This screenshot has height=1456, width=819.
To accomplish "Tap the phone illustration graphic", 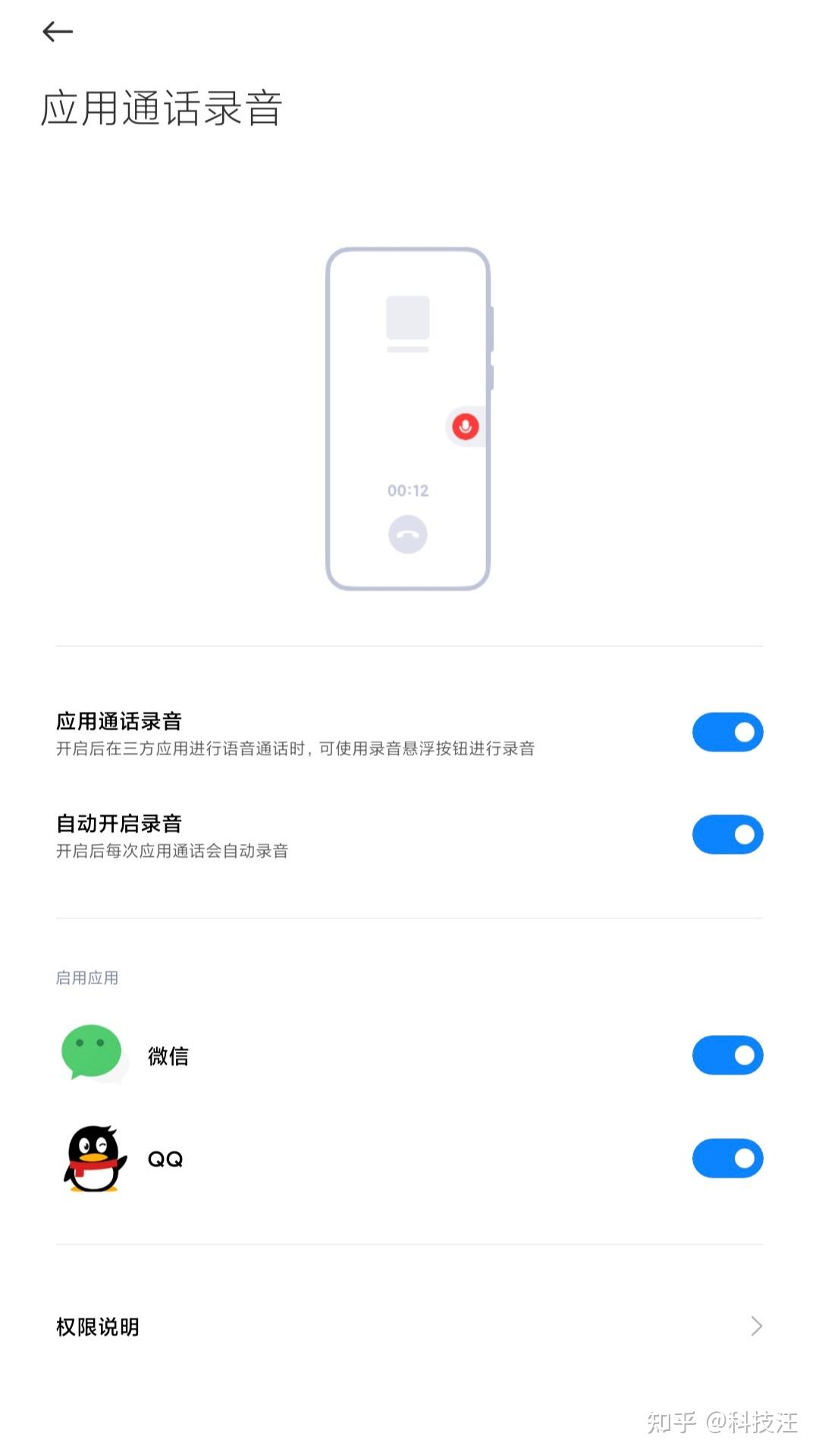I will pyautogui.click(x=408, y=417).
